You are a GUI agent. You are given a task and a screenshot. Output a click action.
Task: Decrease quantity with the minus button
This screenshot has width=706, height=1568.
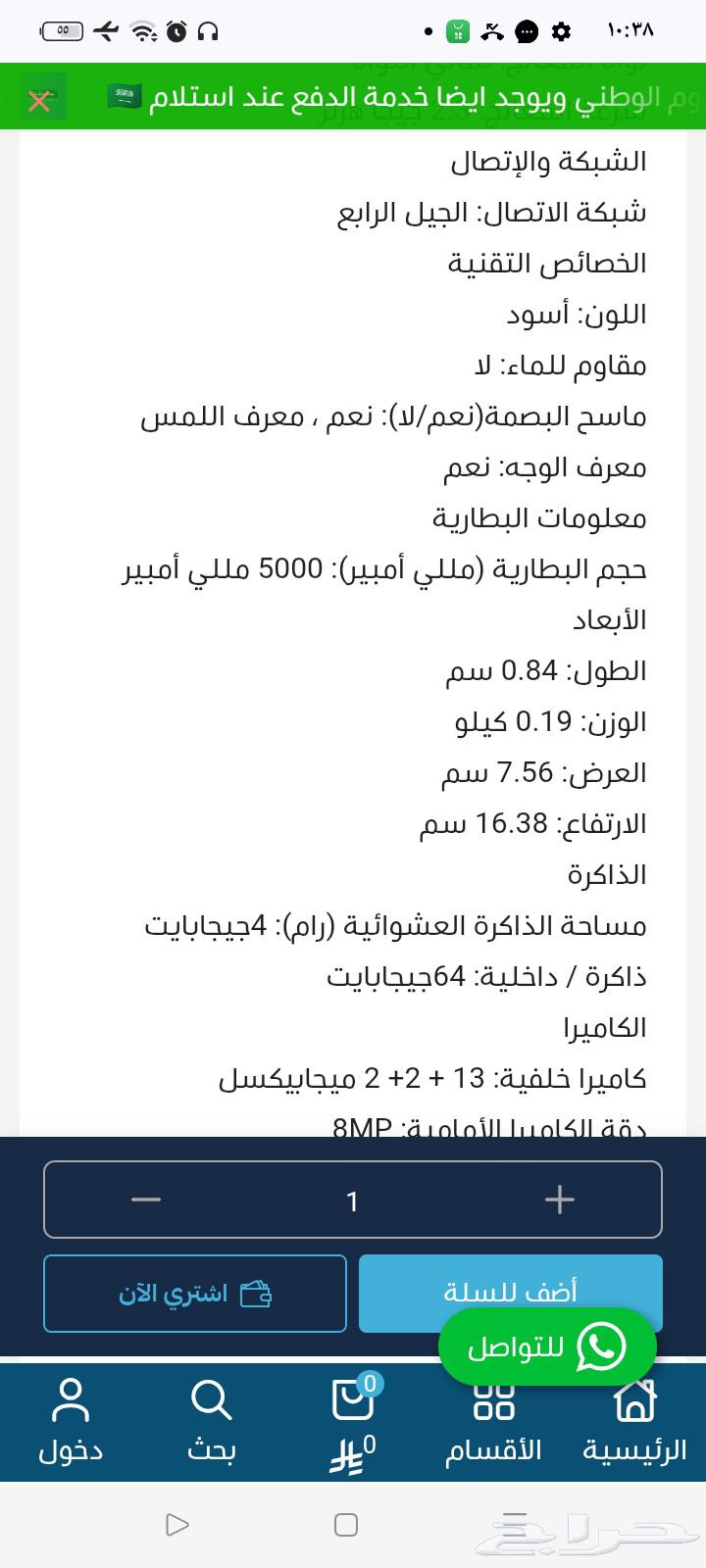coord(145,1200)
